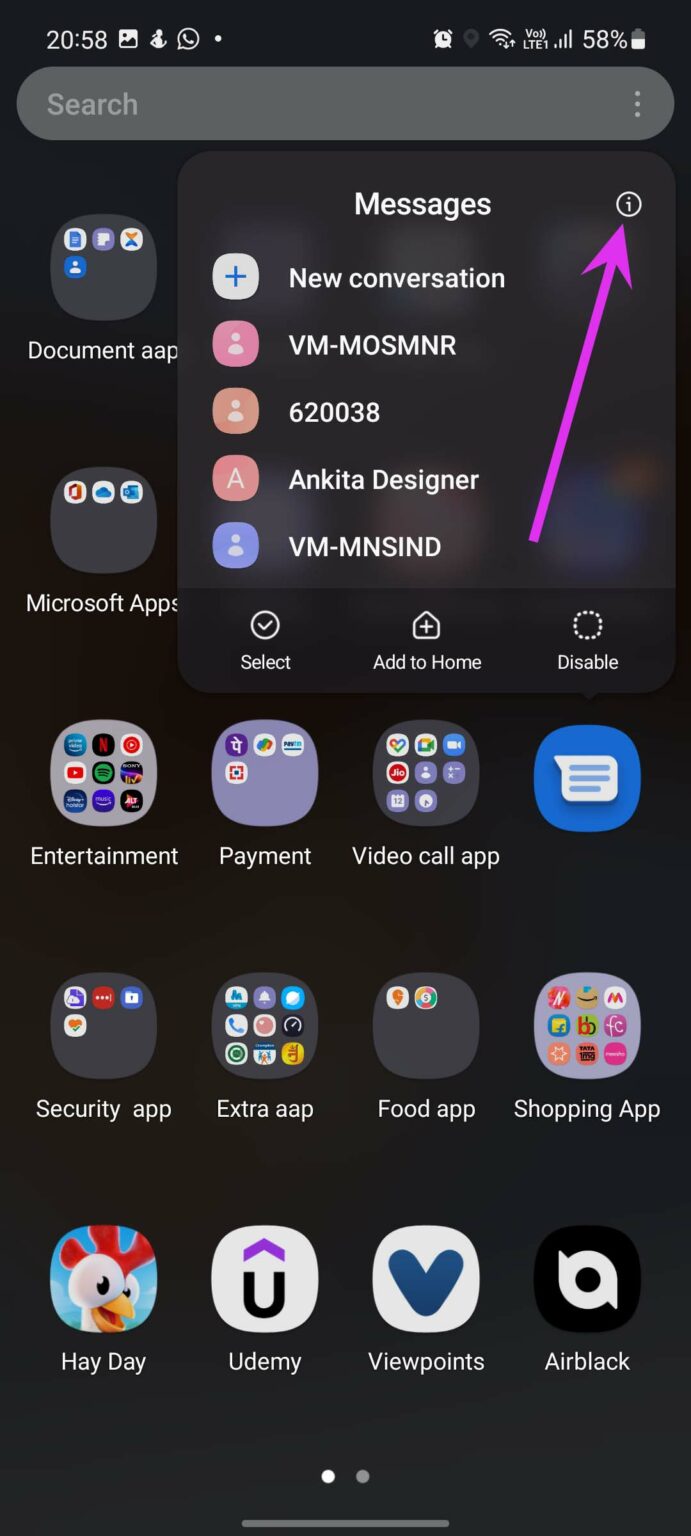The width and height of the screenshot is (691, 1536).
Task: Open the drawer's three-dot overflow menu
Action: click(637, 104)
